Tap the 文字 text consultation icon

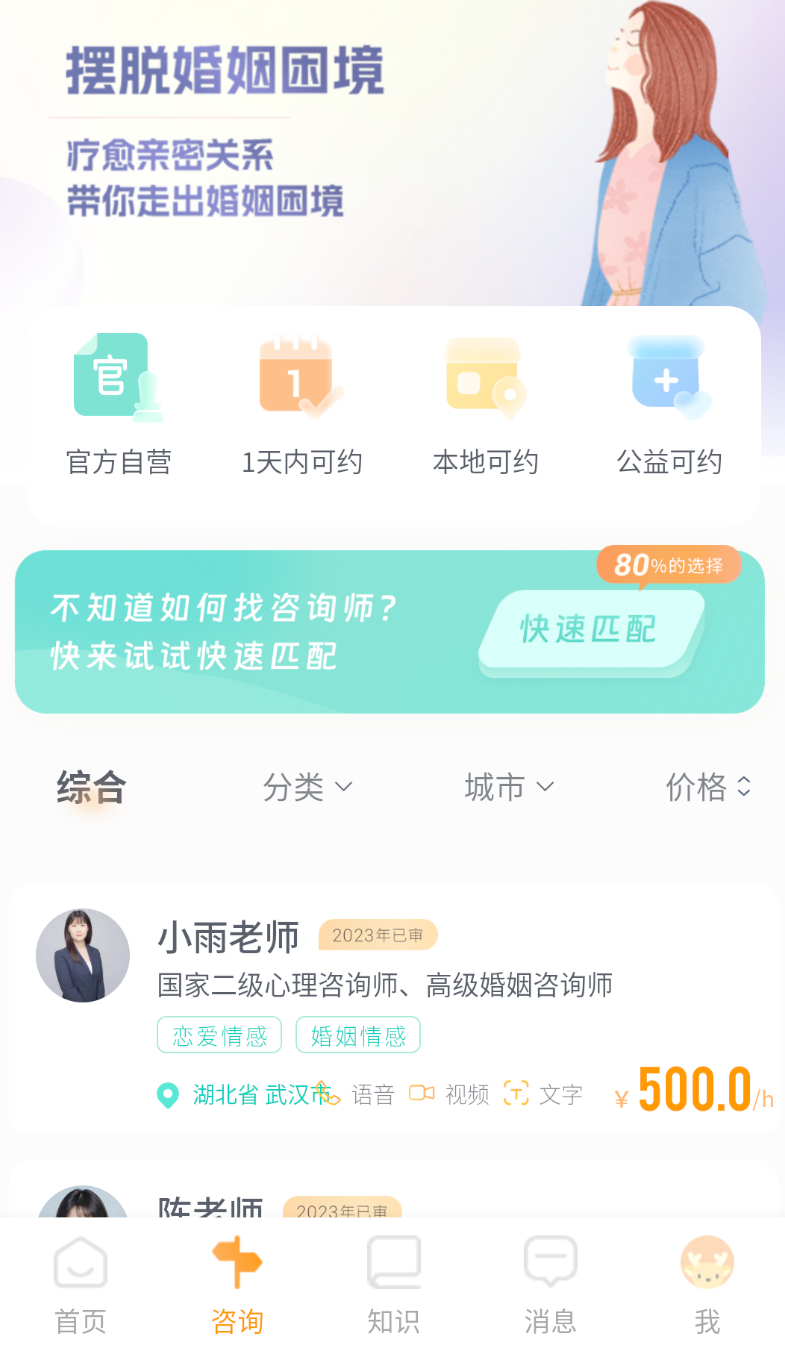(x=515, y=1093)
